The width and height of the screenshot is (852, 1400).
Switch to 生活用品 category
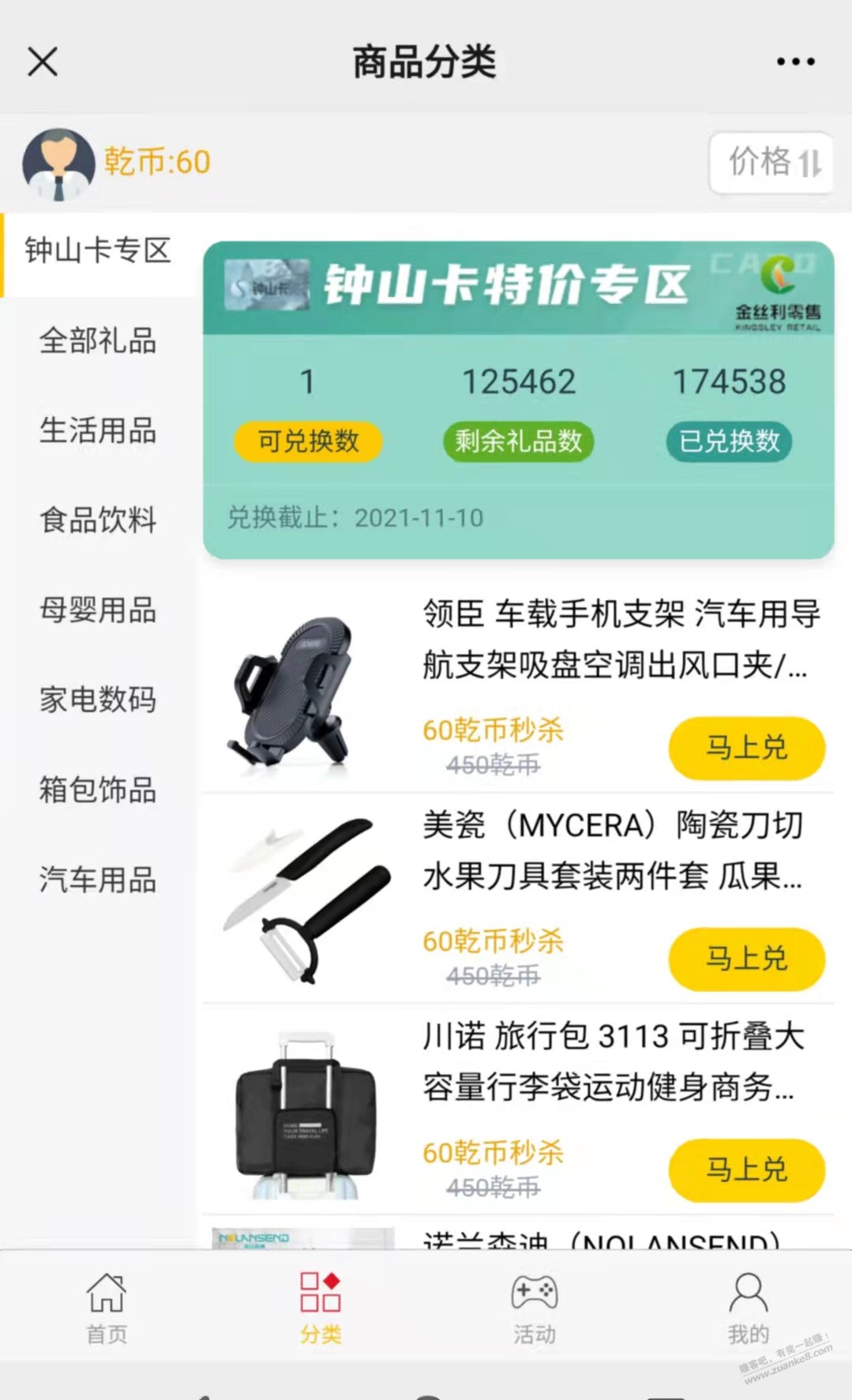(x=98, y=431)
